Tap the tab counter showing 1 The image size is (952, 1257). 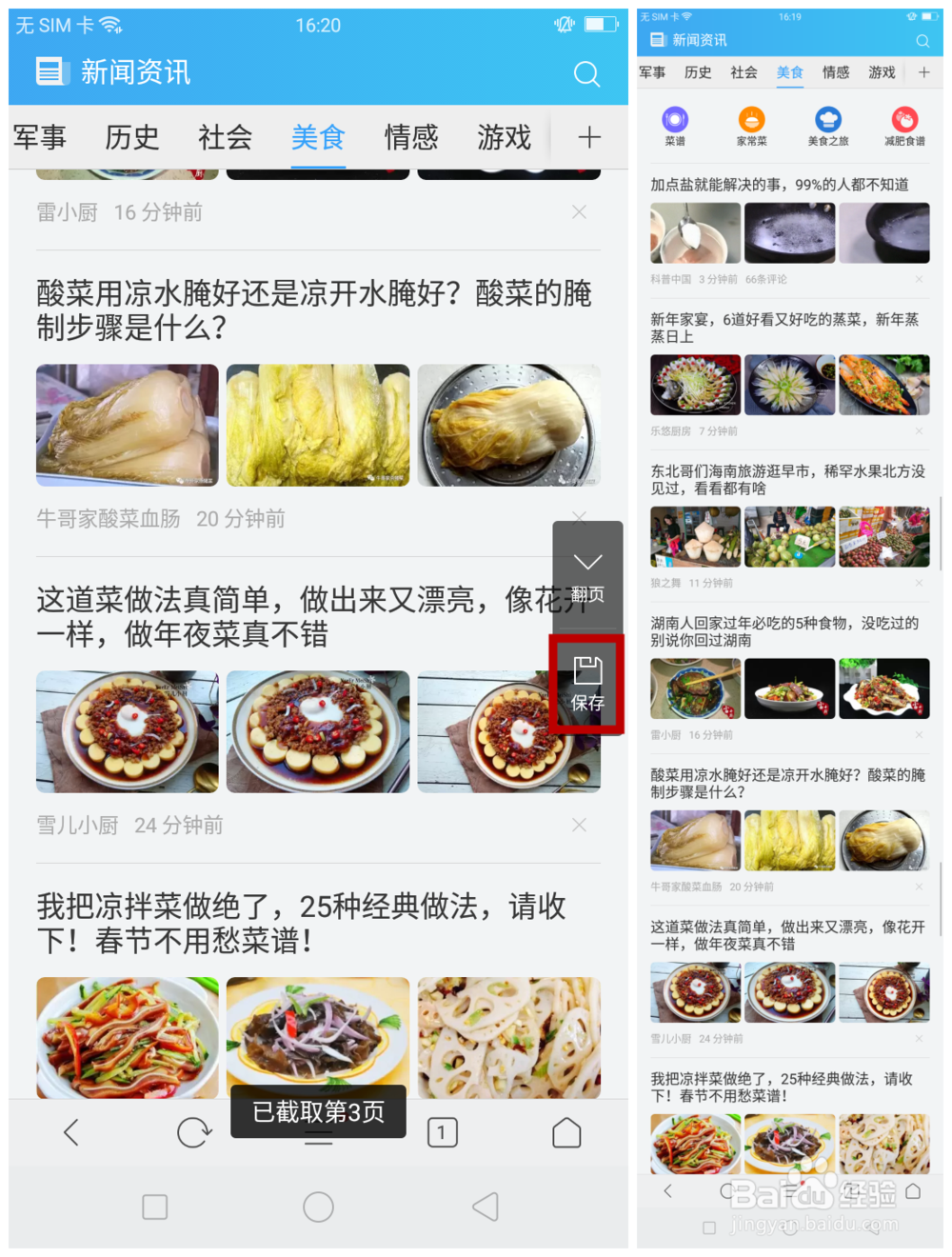(x=442, y=1132)
